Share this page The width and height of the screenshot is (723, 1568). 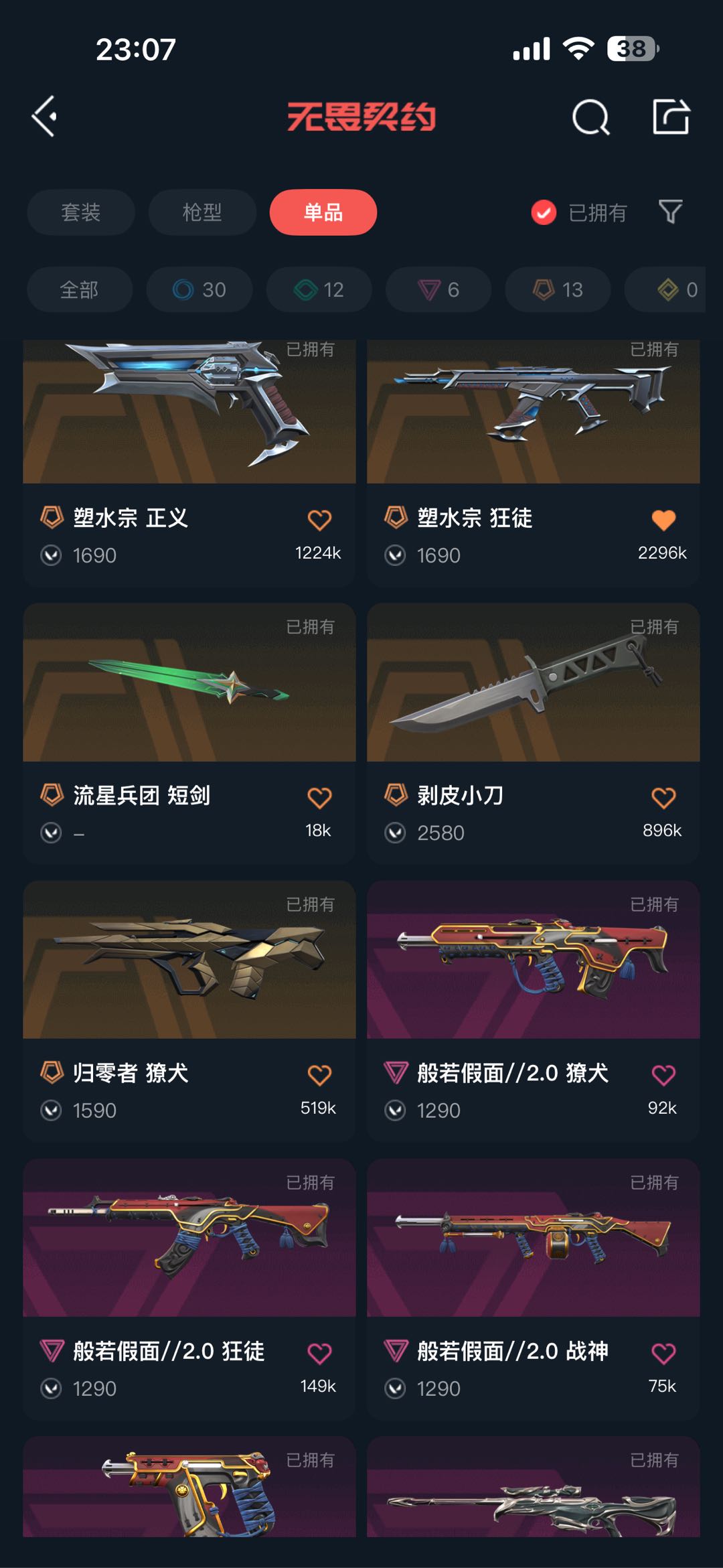click(x=671, y=117)
